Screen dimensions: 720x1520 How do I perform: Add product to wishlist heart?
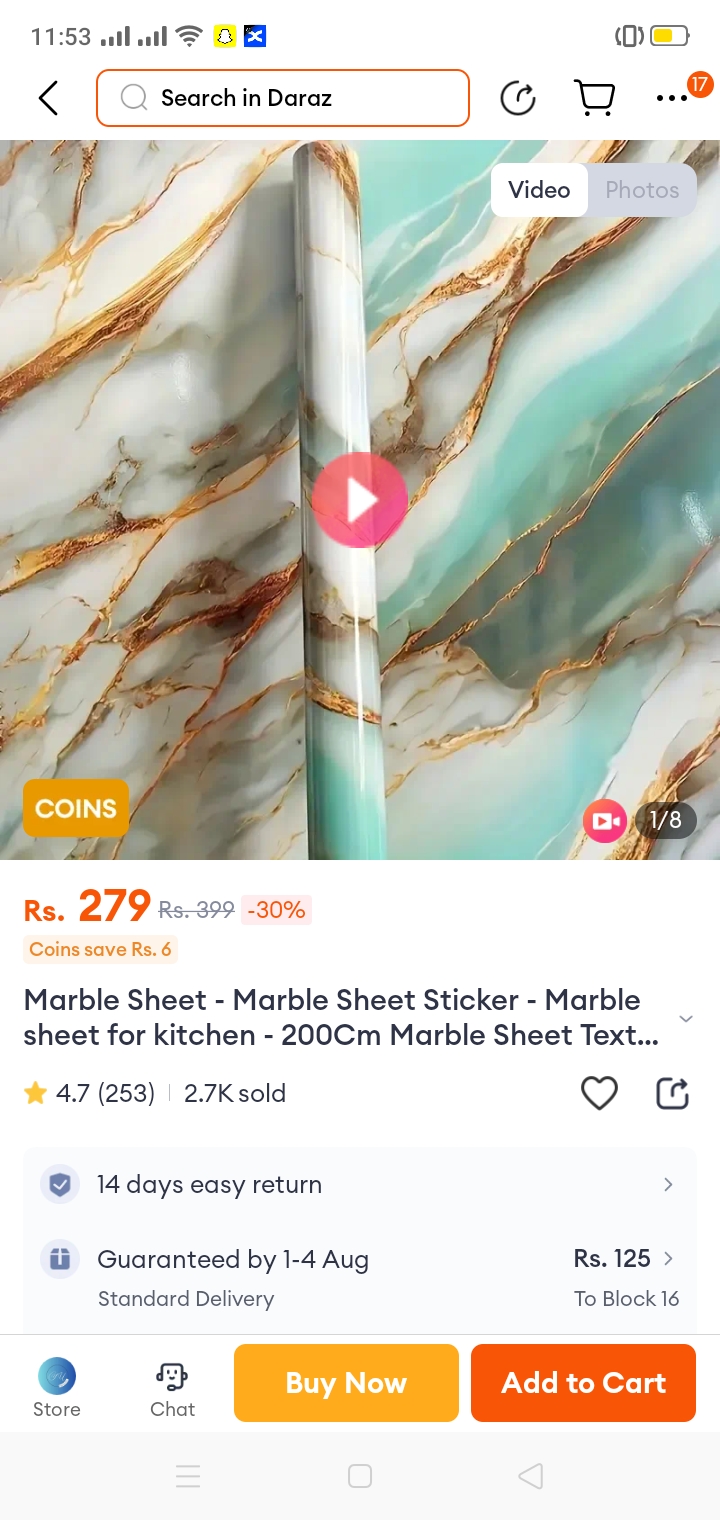599,1093
